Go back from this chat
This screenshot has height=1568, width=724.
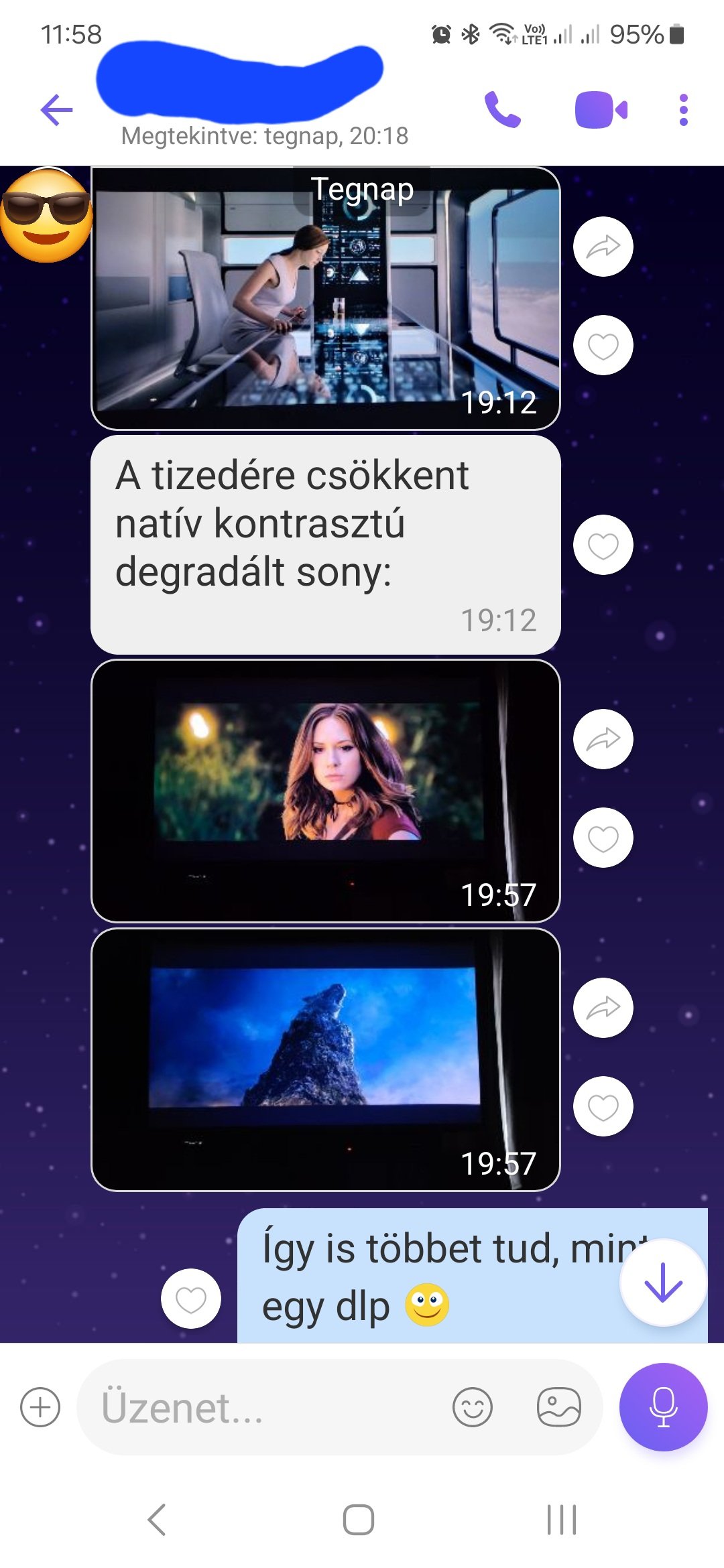[x=57, y=110]
